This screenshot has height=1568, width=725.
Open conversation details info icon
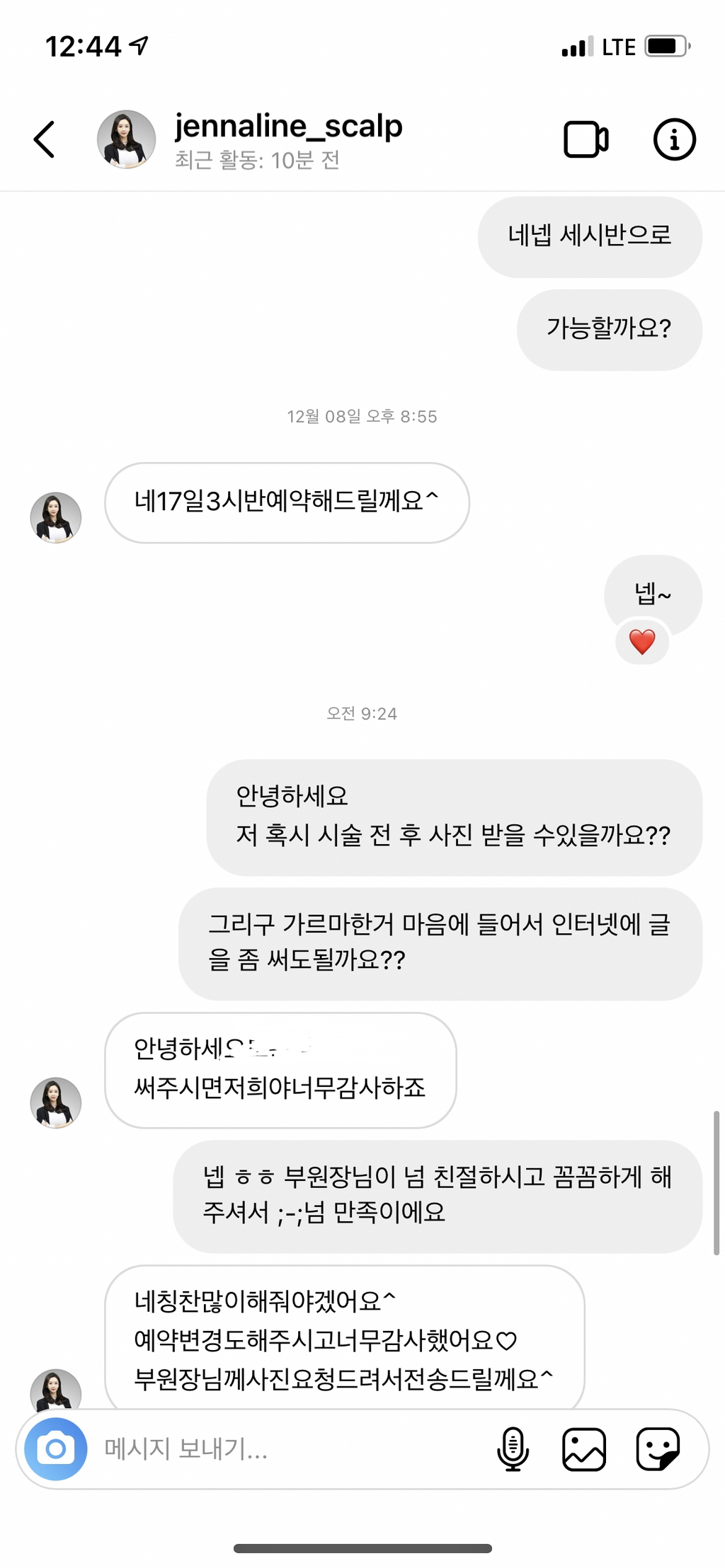[673, 139]
